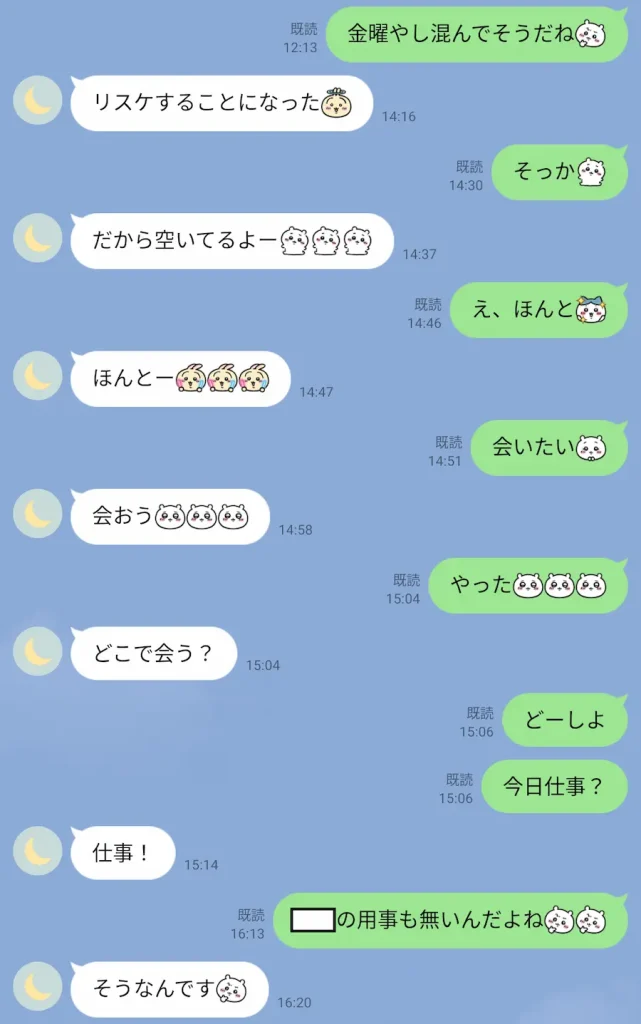641x1024 pixels.
Task: Open profile avatar next to 'そうなんです'
Action: click(x=38, y=987)
